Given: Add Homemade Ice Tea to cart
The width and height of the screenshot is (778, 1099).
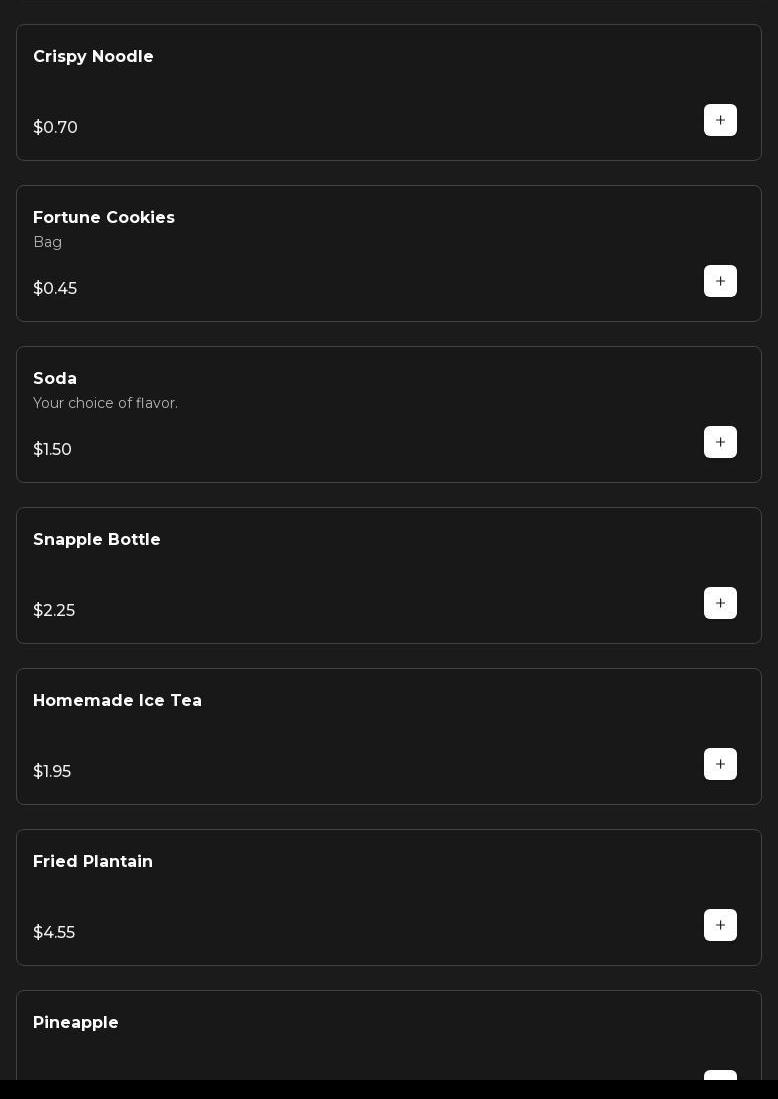Looking at the screenshot, I should pyautogui.click(x=720, y=764).
